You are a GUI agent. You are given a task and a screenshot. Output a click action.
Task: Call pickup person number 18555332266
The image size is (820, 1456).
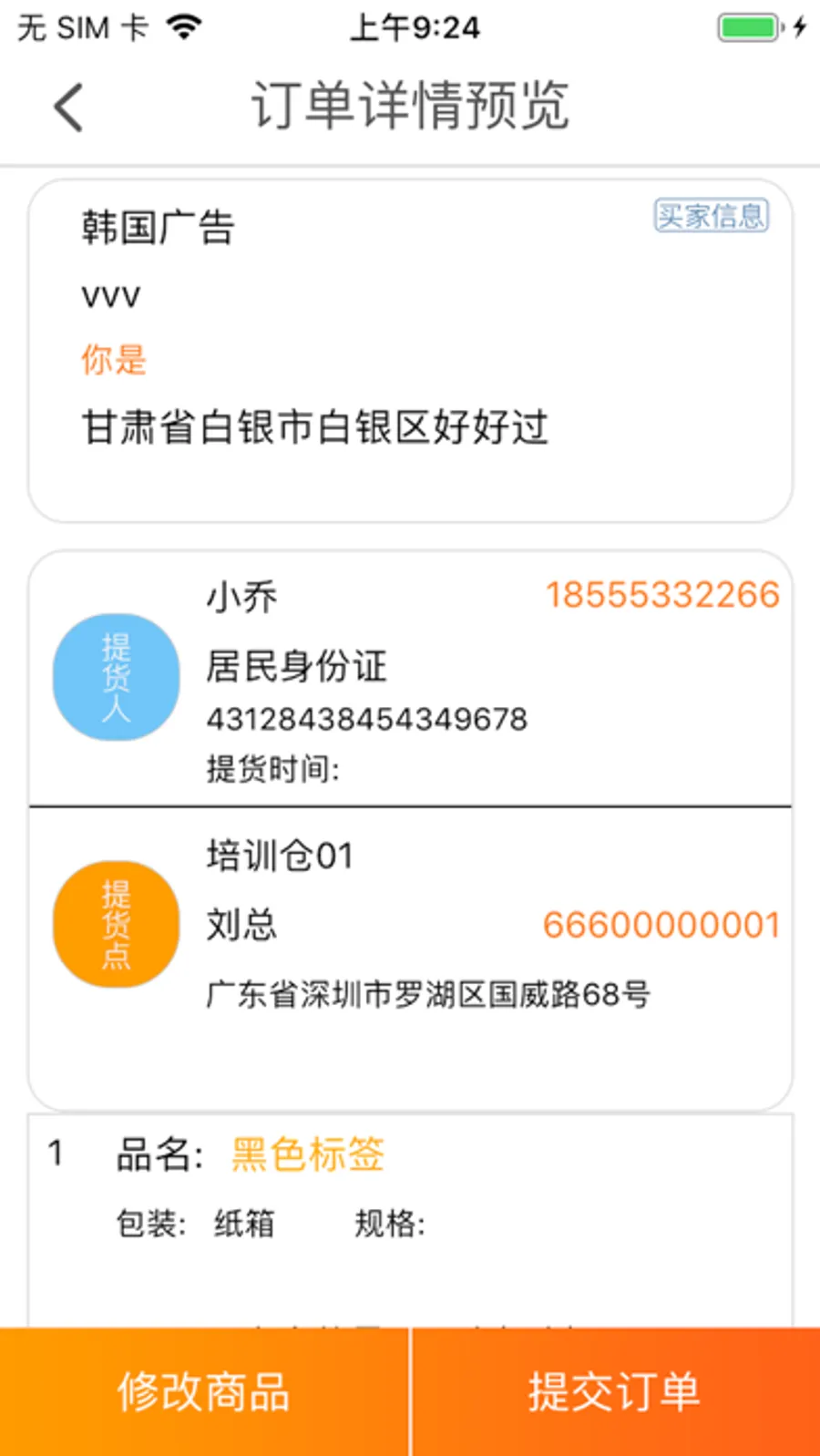(x=662, y=595)
